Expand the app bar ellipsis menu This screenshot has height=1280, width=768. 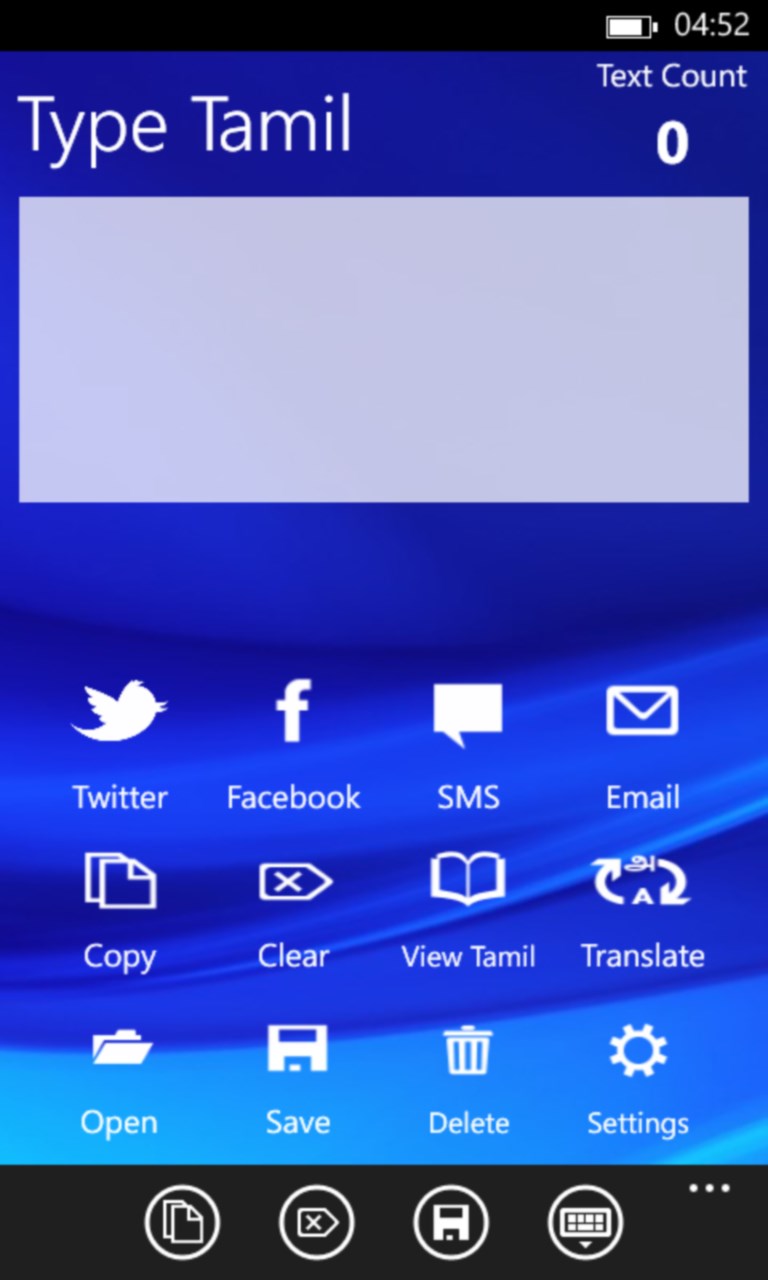(x=709, y=1189)
